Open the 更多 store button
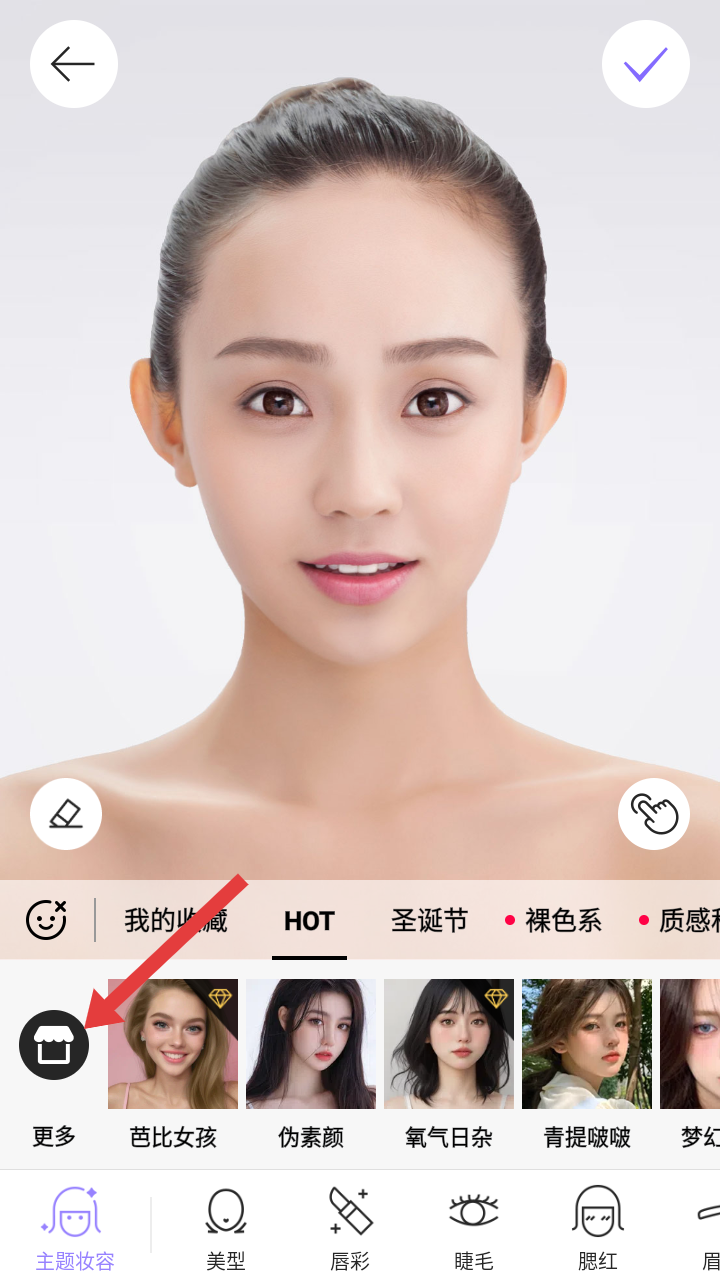Screen dimensions: 720x1280 [x=54, y=1046]
